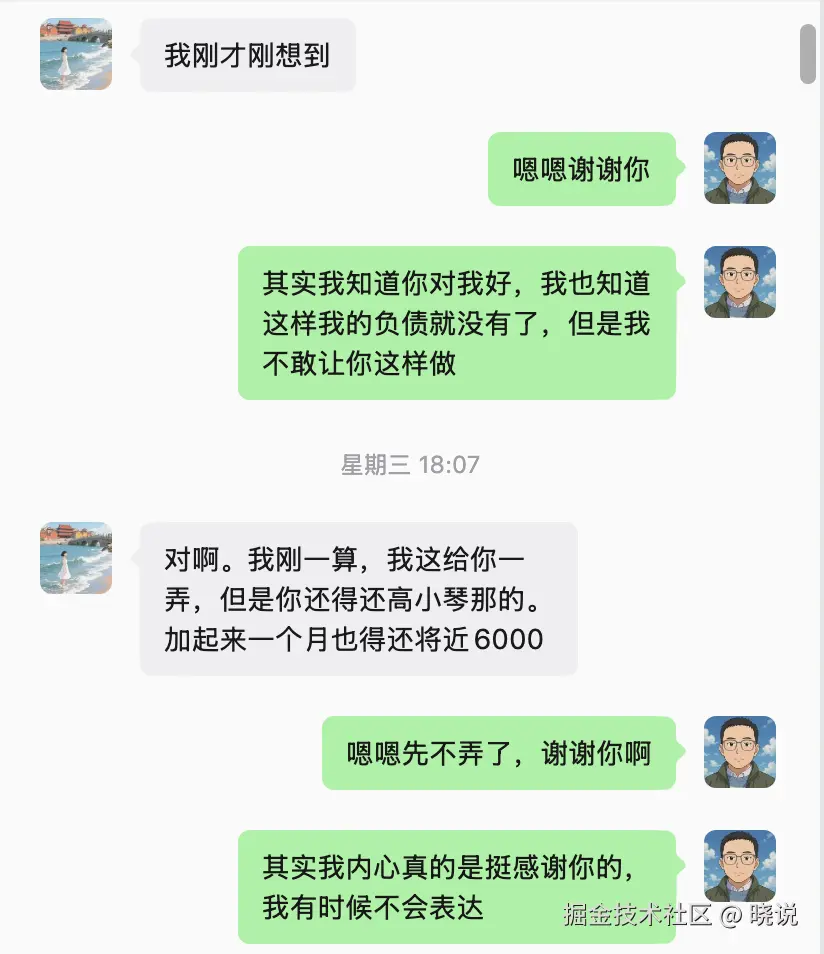Click the green bubble "嗯嗯谢谢你"

click(x=582, y=168)
